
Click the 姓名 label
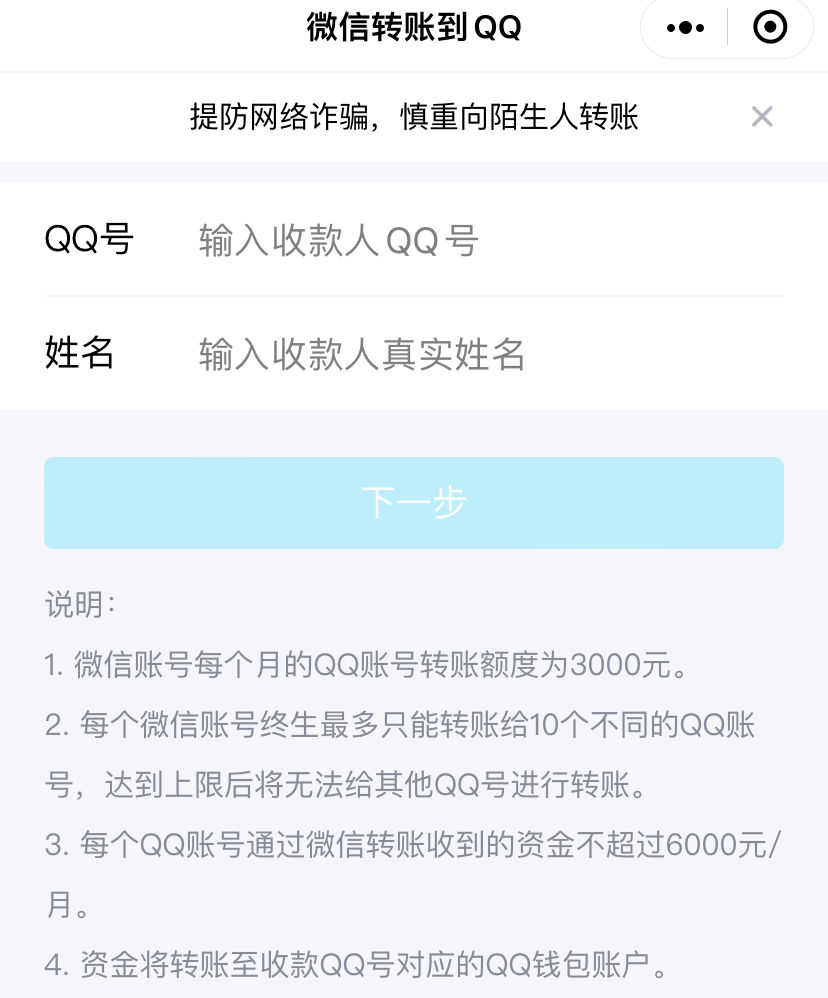pyautogui.click(x=79, y=354)
